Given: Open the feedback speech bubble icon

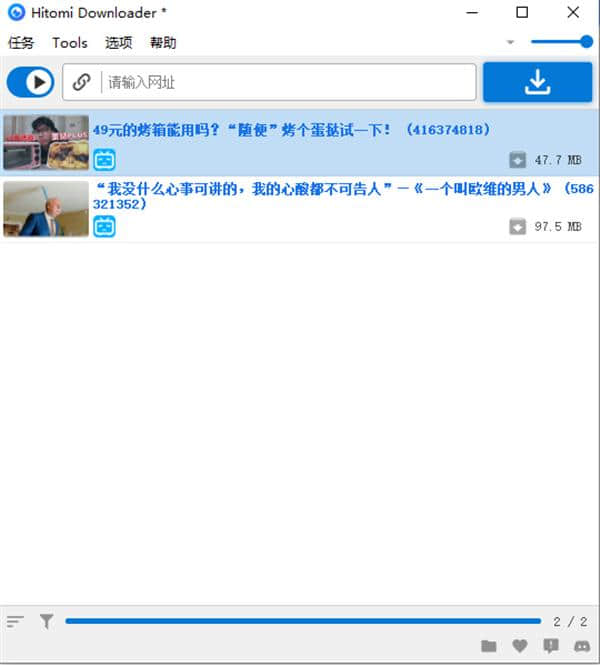Looking at the screenshot, I should click(550, 646).
